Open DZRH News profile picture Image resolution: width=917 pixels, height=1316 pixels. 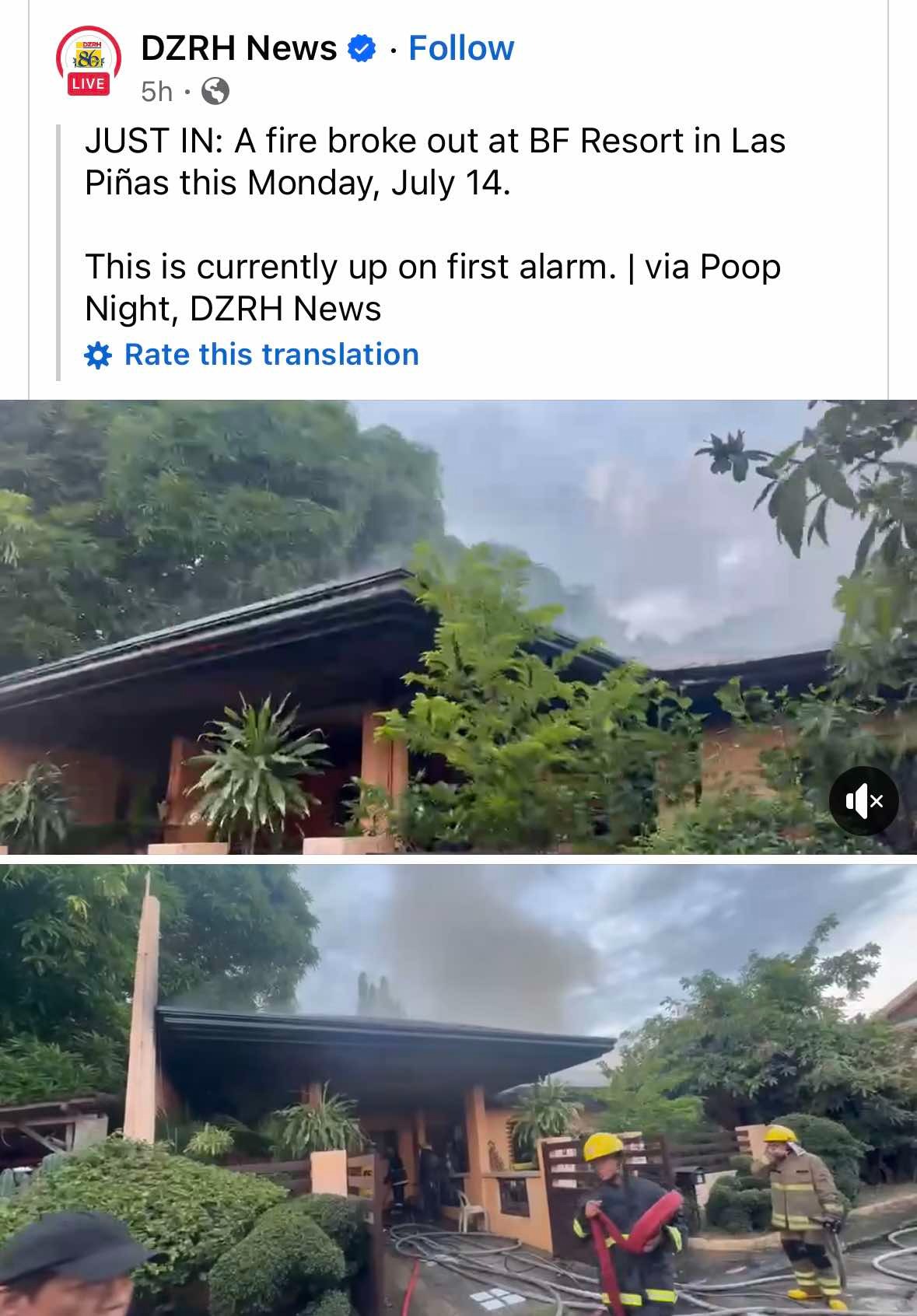(89, 61)
